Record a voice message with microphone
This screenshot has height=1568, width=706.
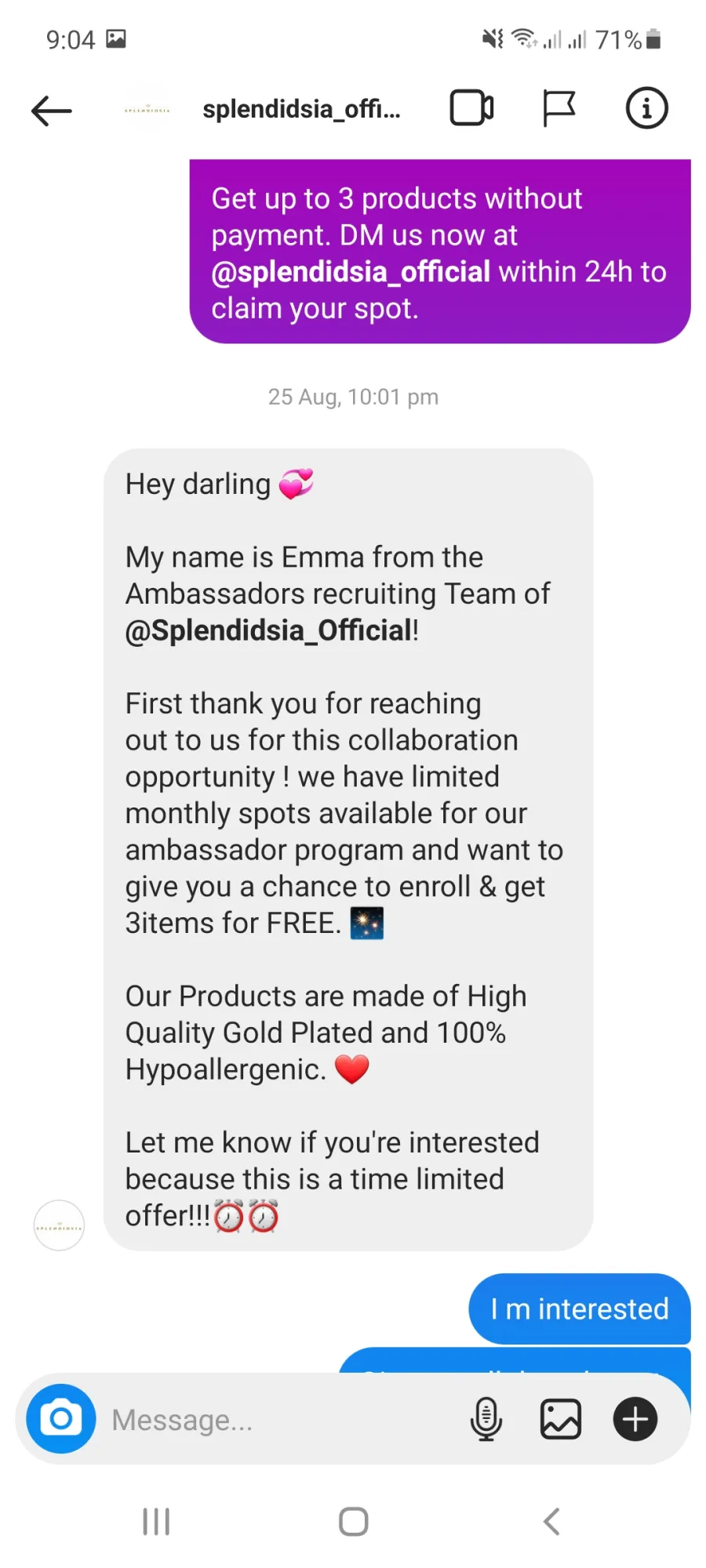(486, 1419)
